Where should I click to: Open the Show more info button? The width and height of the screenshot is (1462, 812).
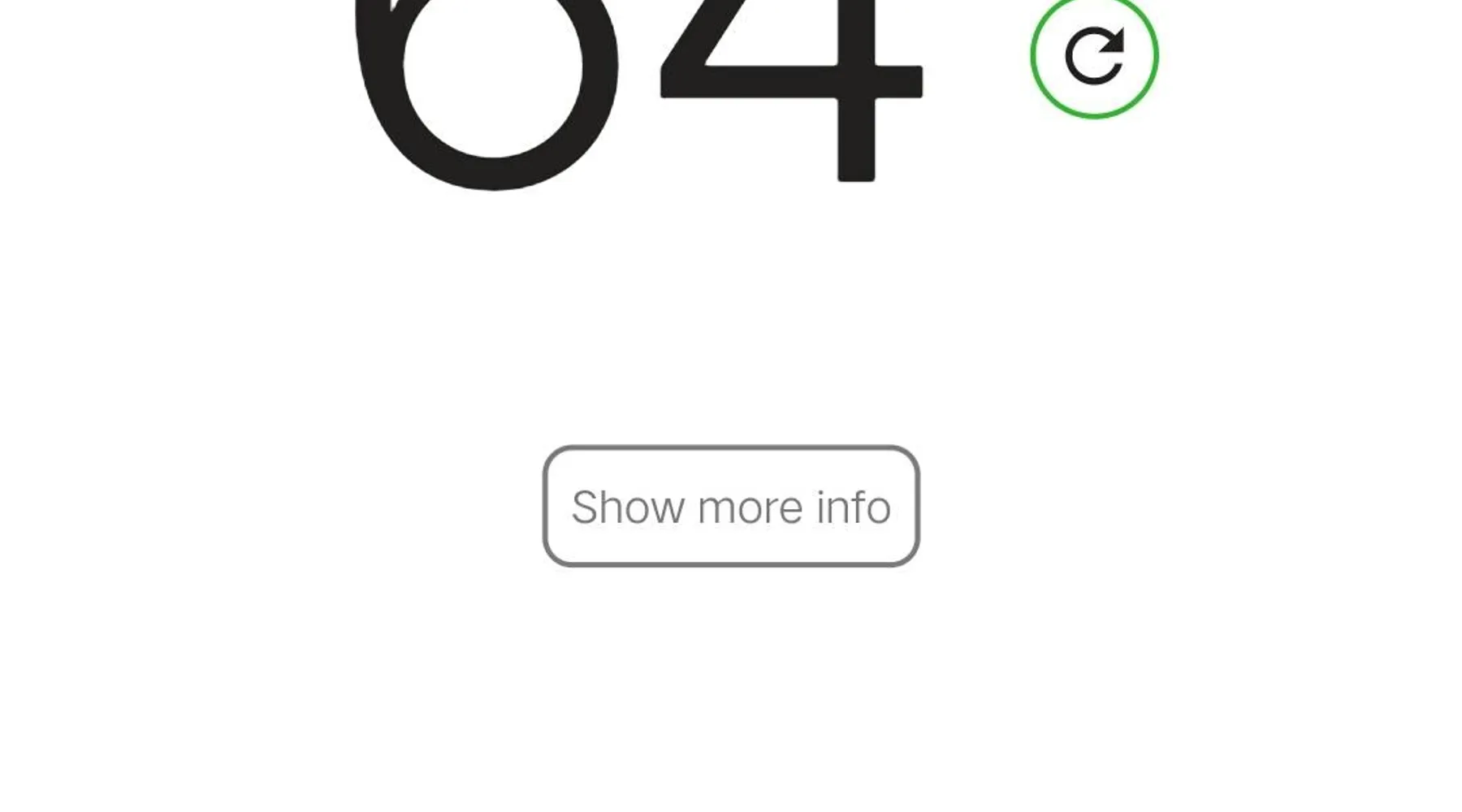coord(731,506)
